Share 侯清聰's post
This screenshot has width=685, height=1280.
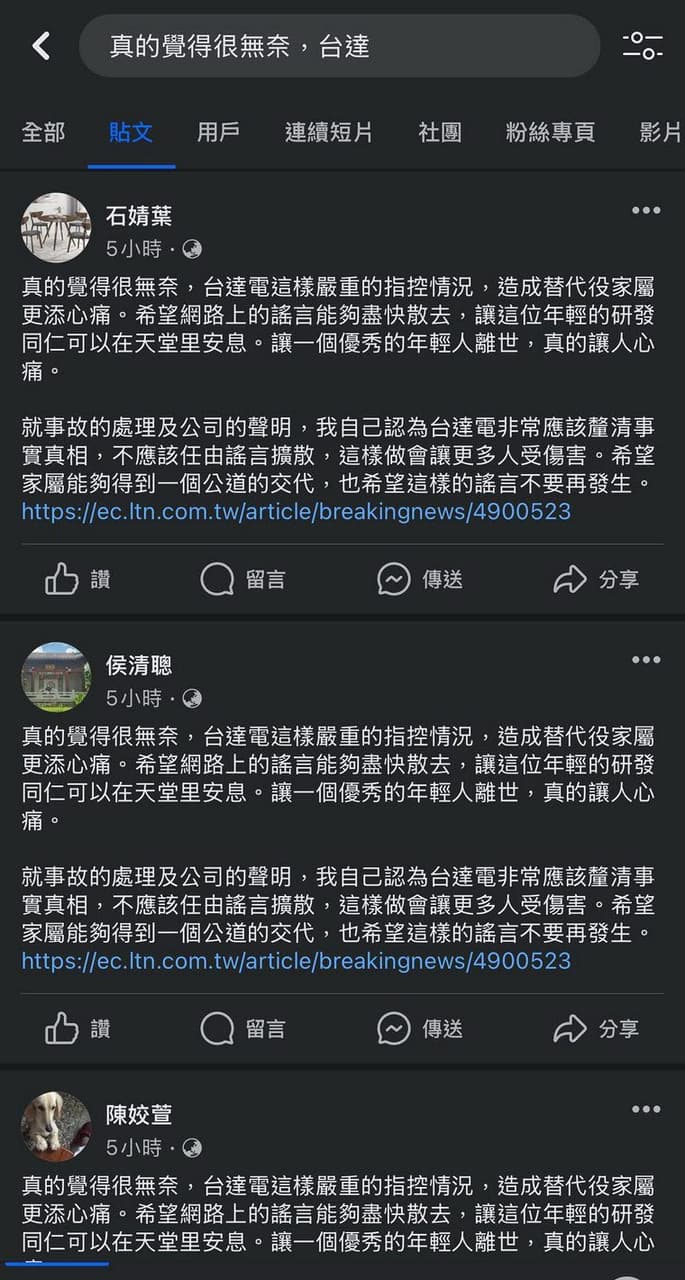click(596, 1028)
